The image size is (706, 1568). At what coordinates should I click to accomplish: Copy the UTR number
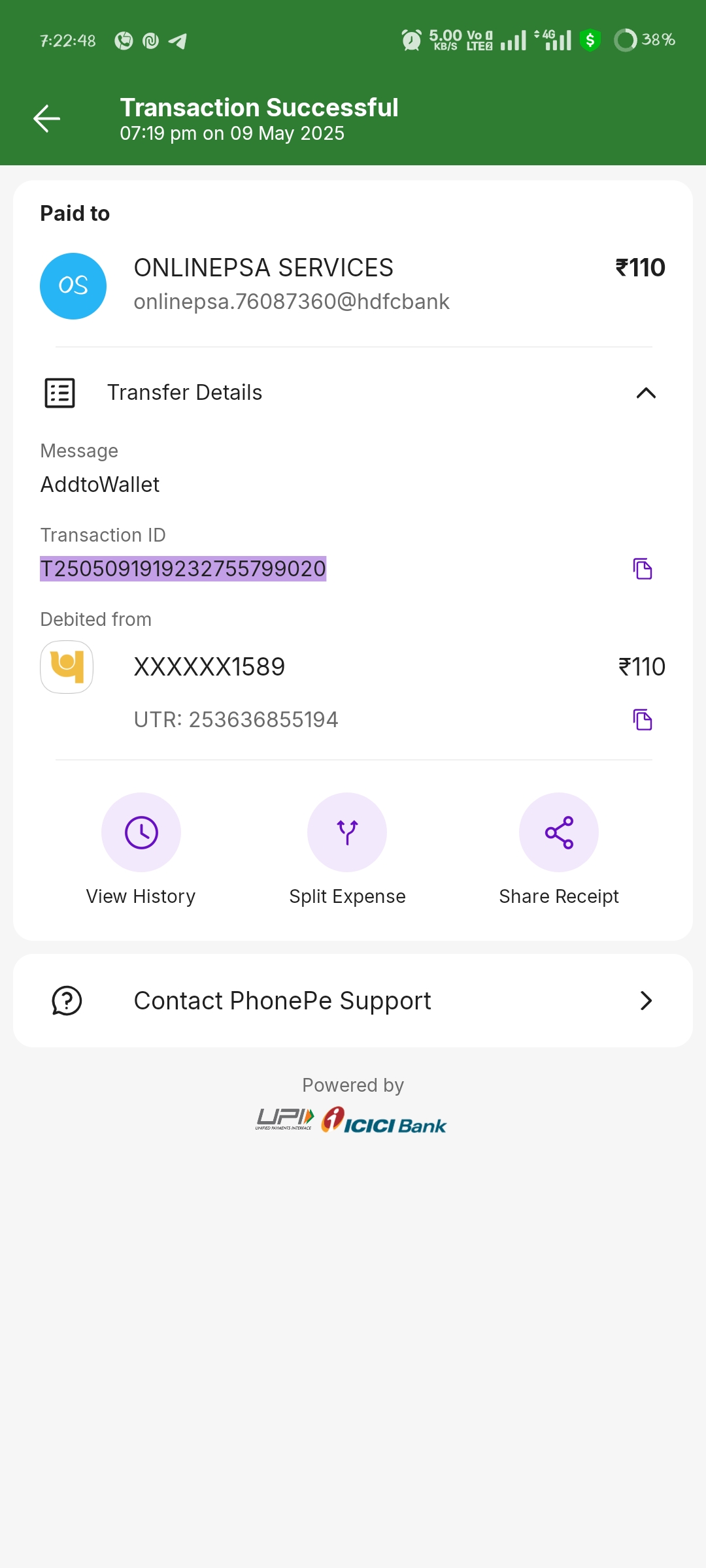[x=643, y=719]
